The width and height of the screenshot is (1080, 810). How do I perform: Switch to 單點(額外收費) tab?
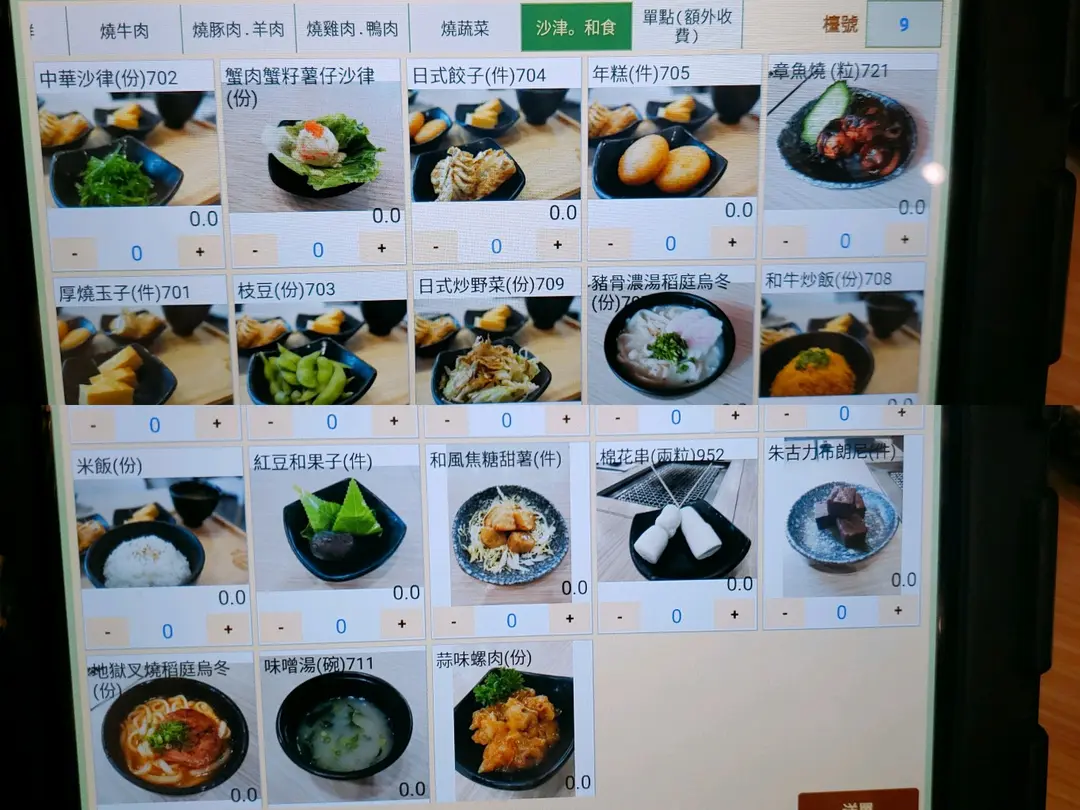tap(687, 27)
